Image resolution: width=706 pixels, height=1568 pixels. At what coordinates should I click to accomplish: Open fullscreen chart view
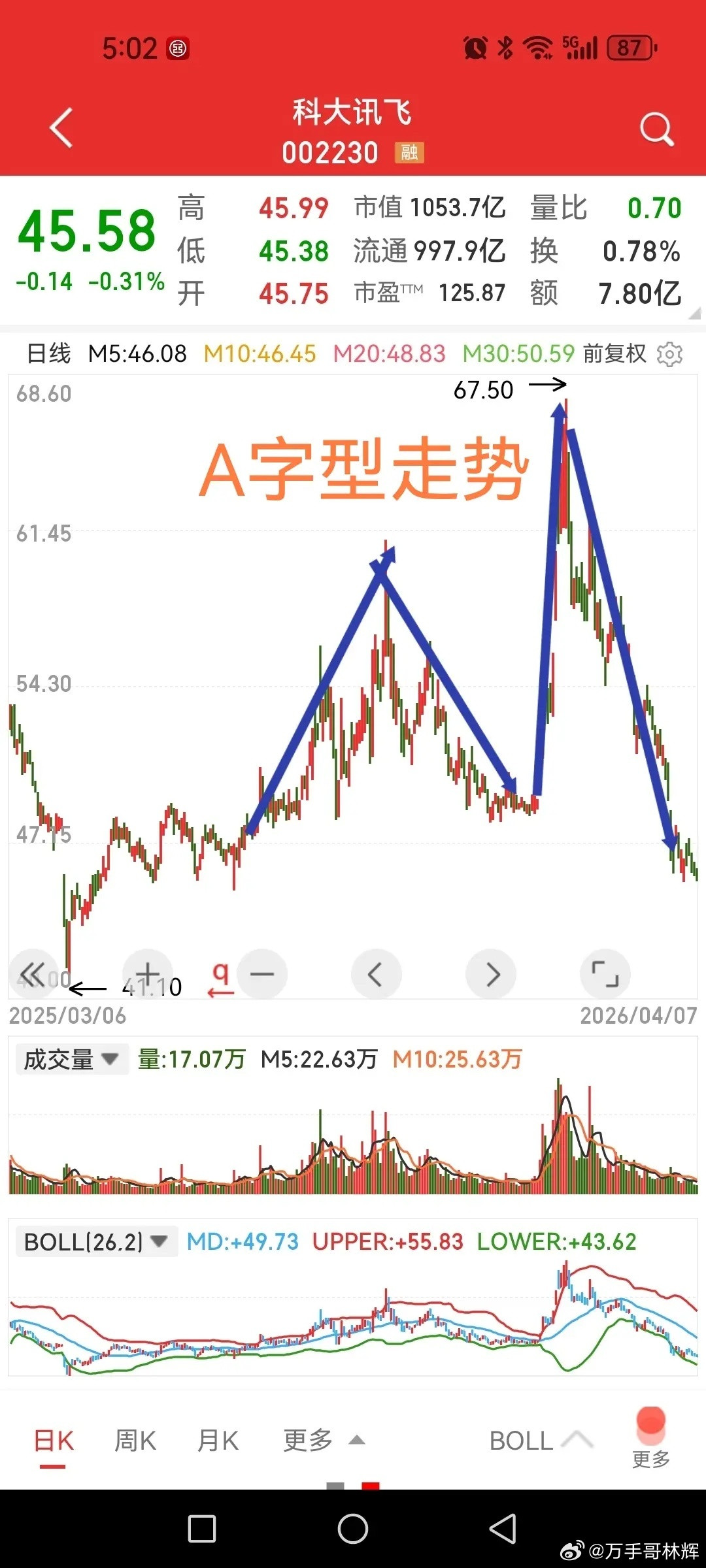(605, 973)
